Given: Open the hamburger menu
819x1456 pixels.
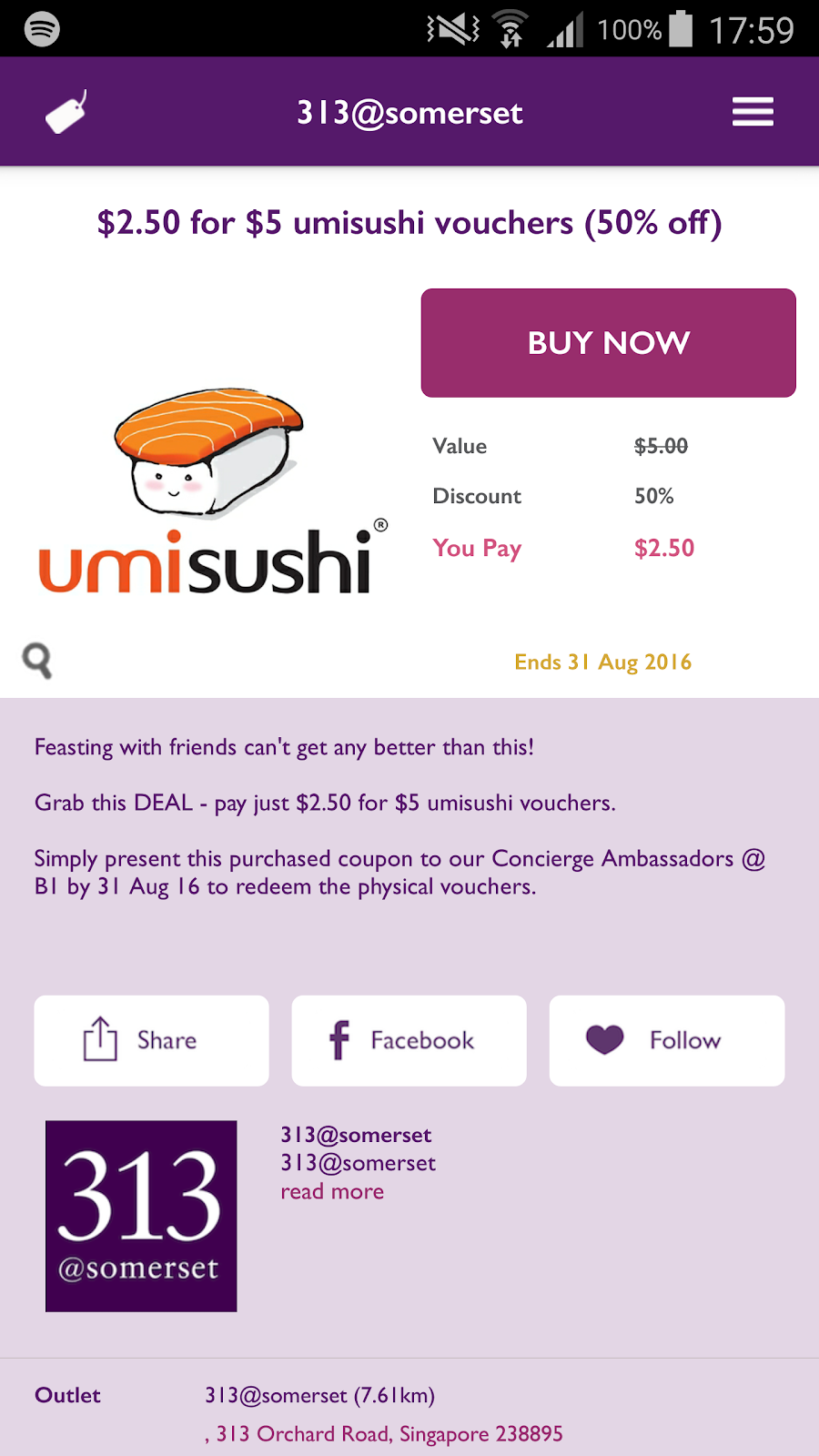Looking at the screenshot, I should pyautogui.click(x=753, y=112).
